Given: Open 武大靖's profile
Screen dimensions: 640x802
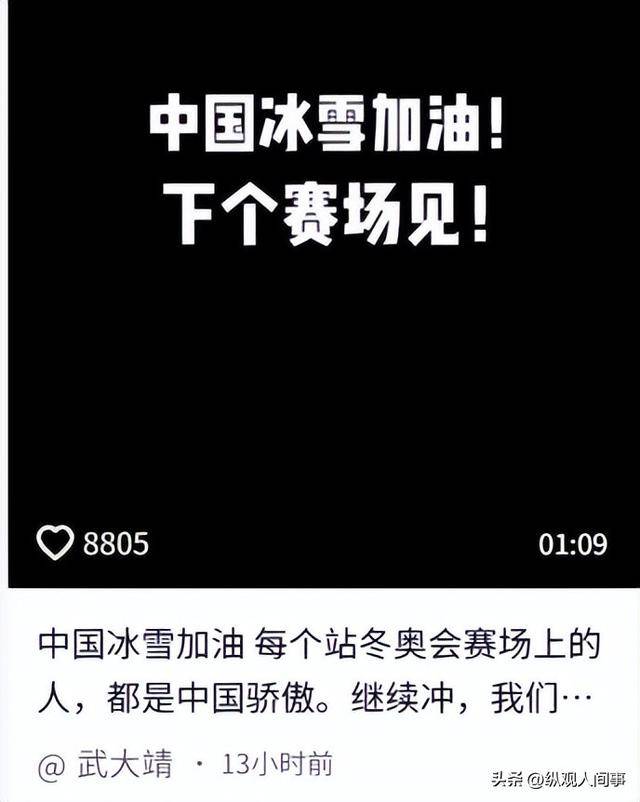Looking at the screenshot, I should click(x=124, y=766).
